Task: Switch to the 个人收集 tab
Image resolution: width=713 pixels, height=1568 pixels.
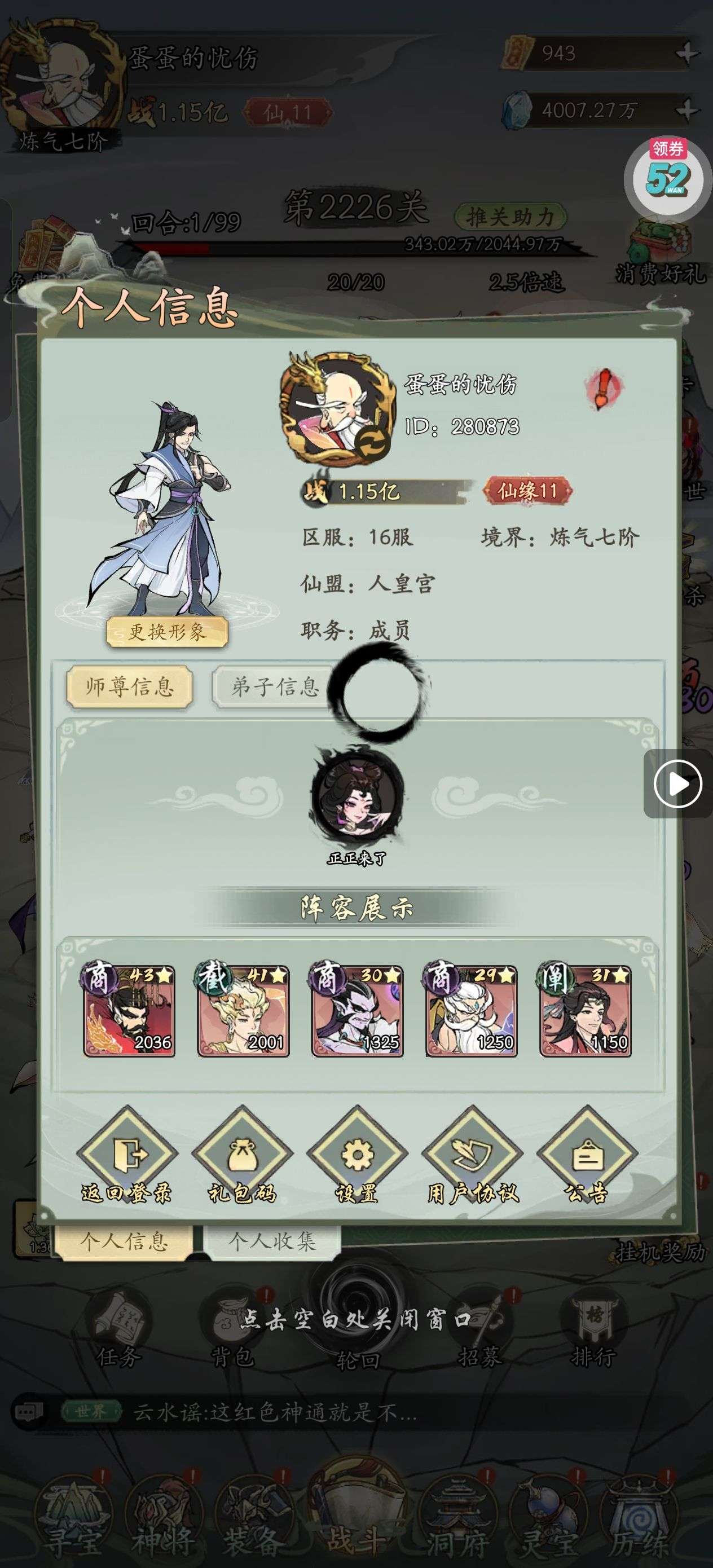Action: pyautogui.click(x=271, y=1241)
